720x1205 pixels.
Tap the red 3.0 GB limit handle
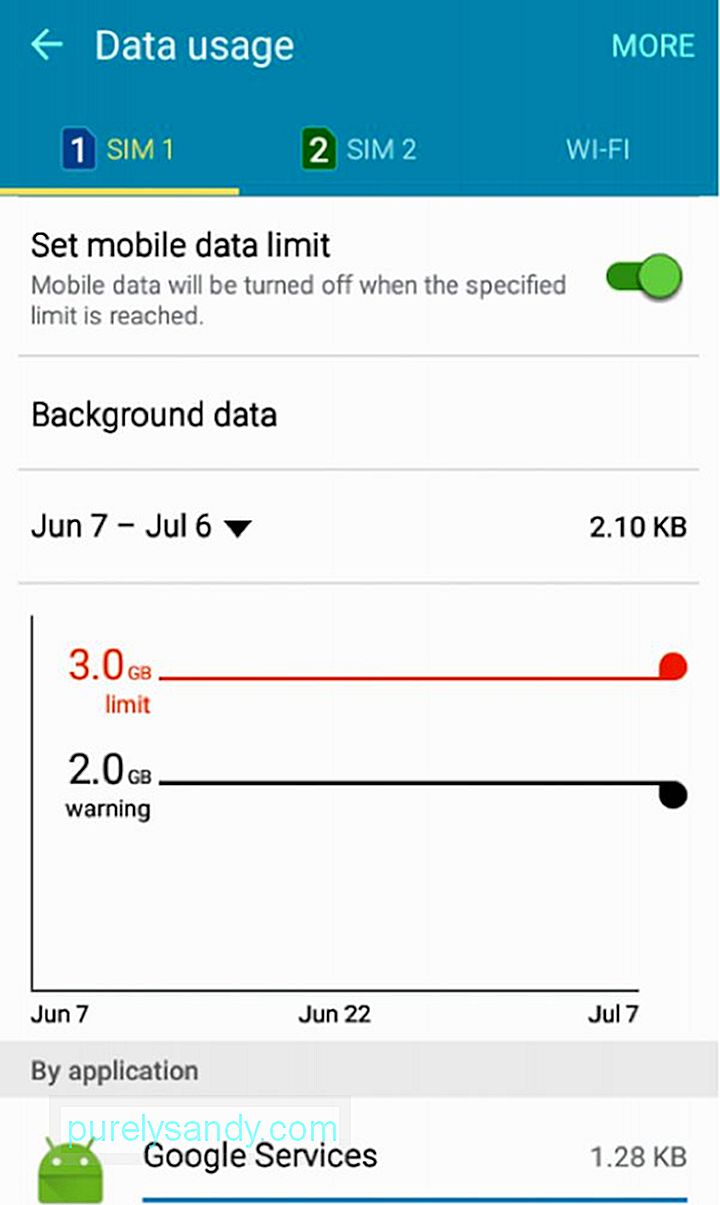[x=673, y=666]
